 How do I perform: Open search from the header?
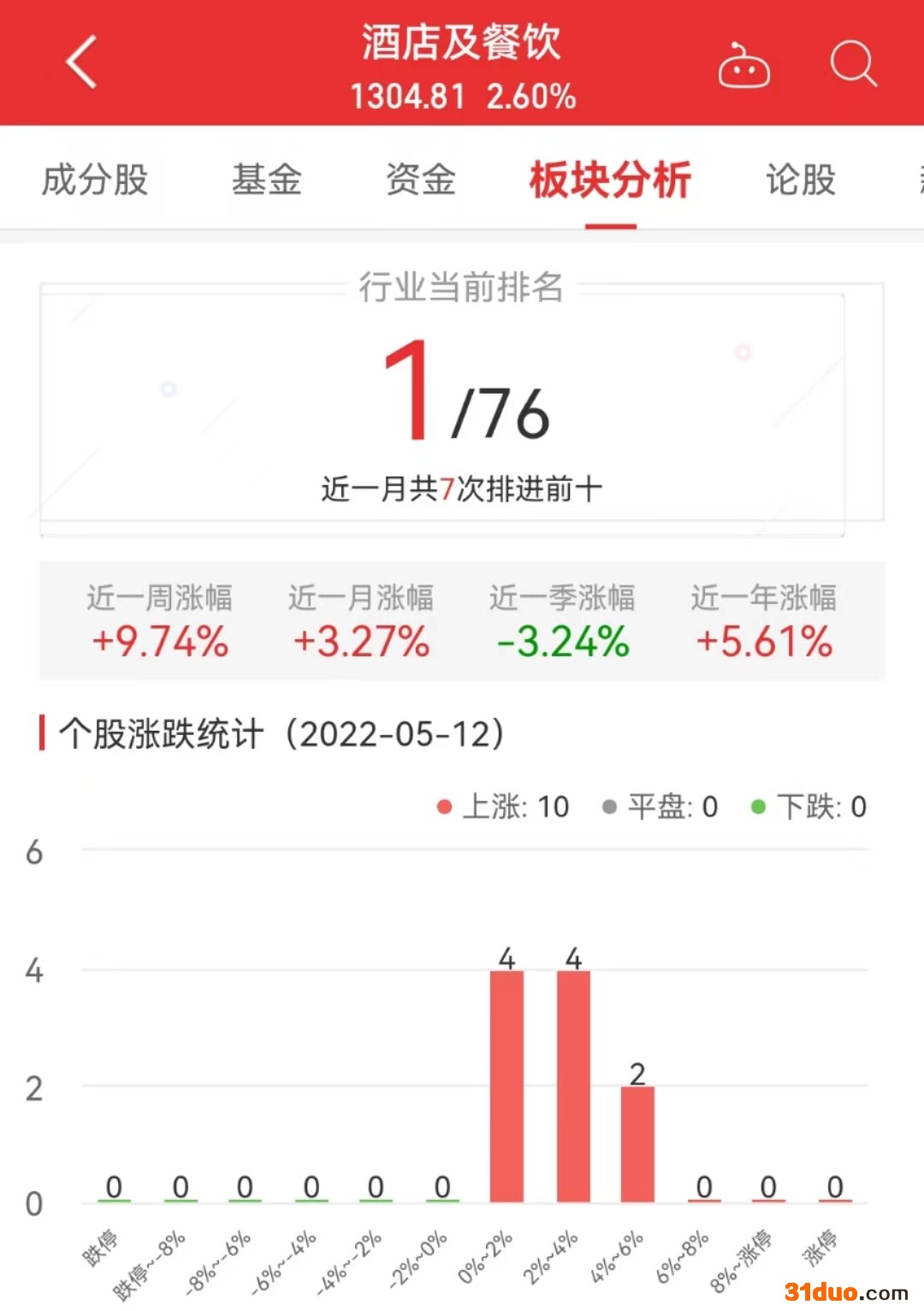click(853, 63)
